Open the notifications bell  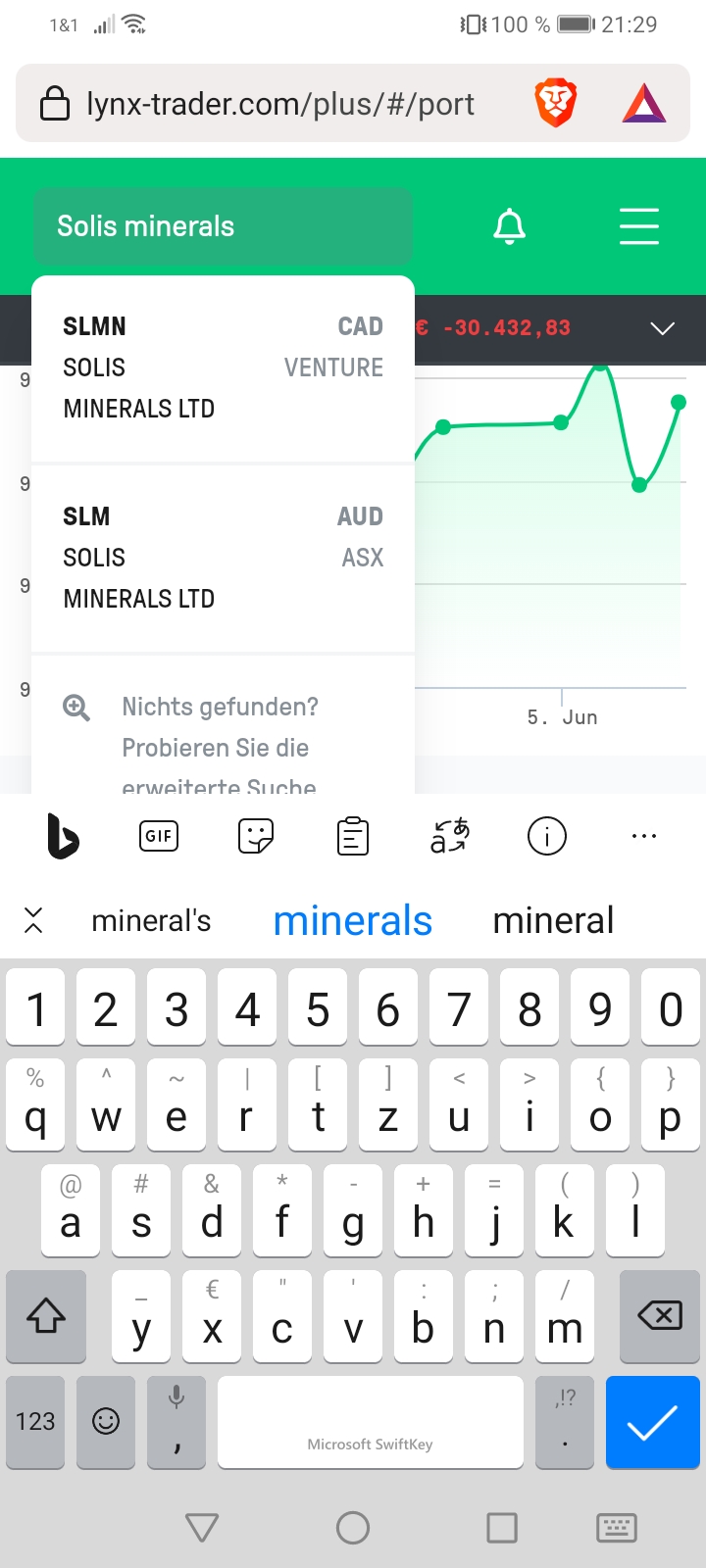pyautogui.click(x=509, y=226)
